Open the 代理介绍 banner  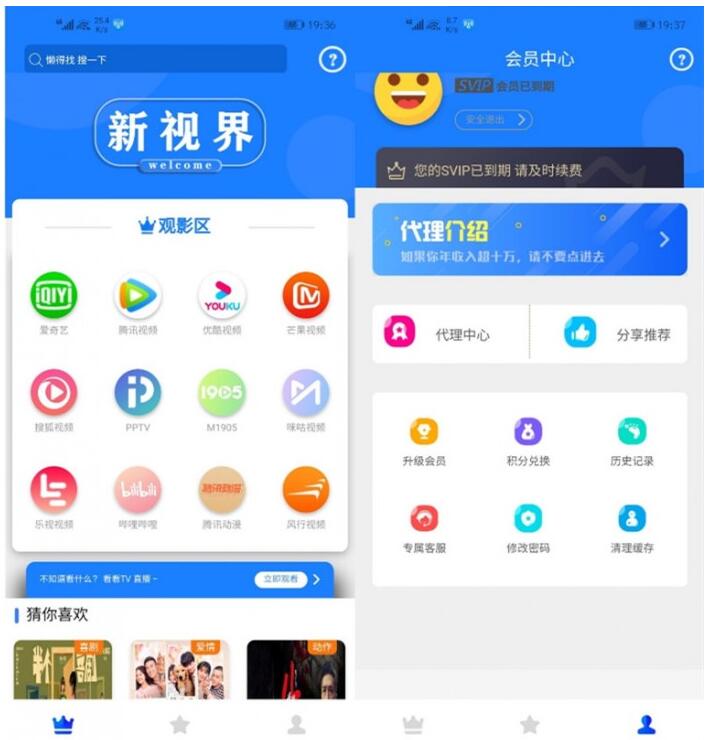coord(529,240)
